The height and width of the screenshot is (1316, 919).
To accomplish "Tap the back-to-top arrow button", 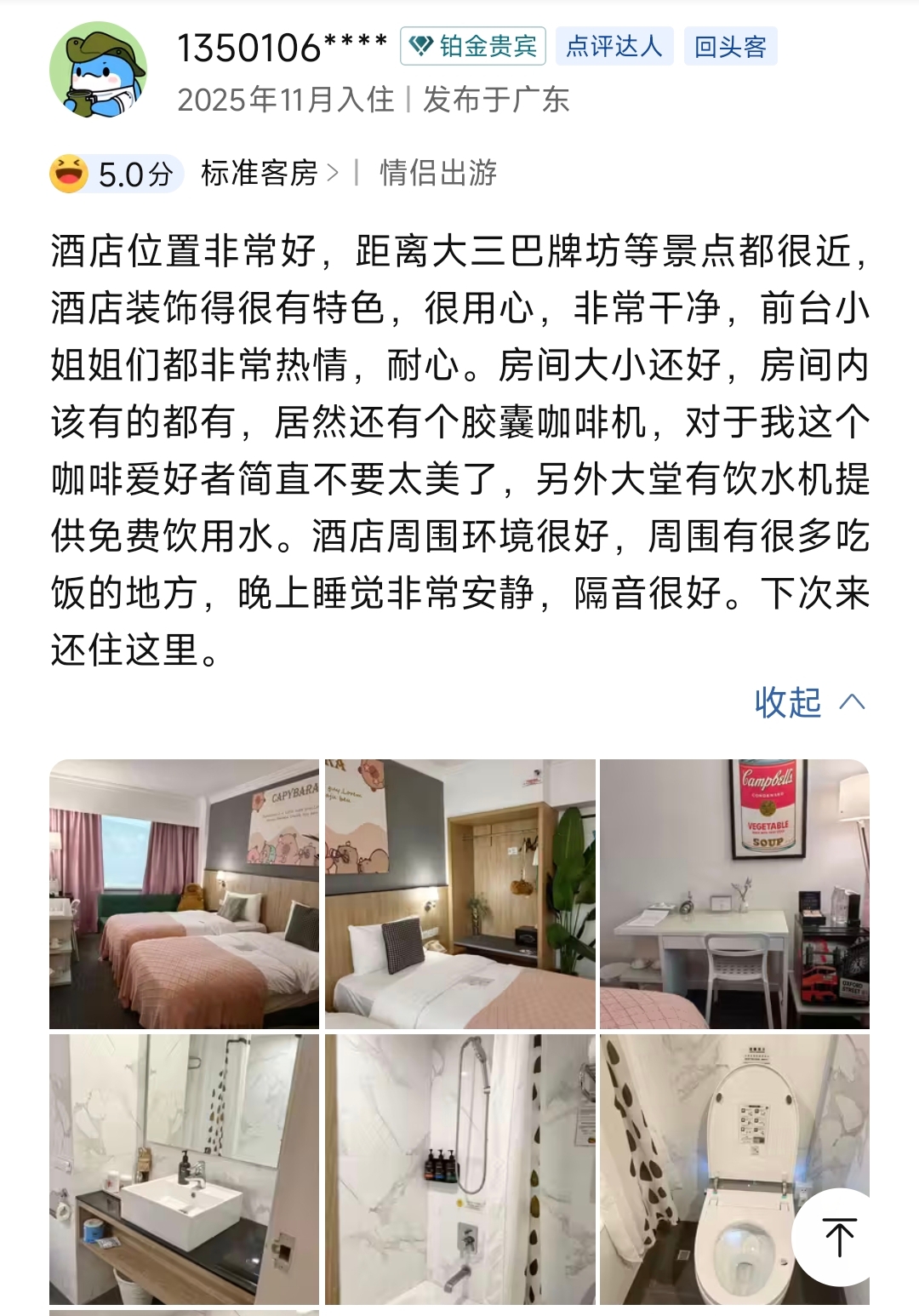I will (x=839, y=1236).
